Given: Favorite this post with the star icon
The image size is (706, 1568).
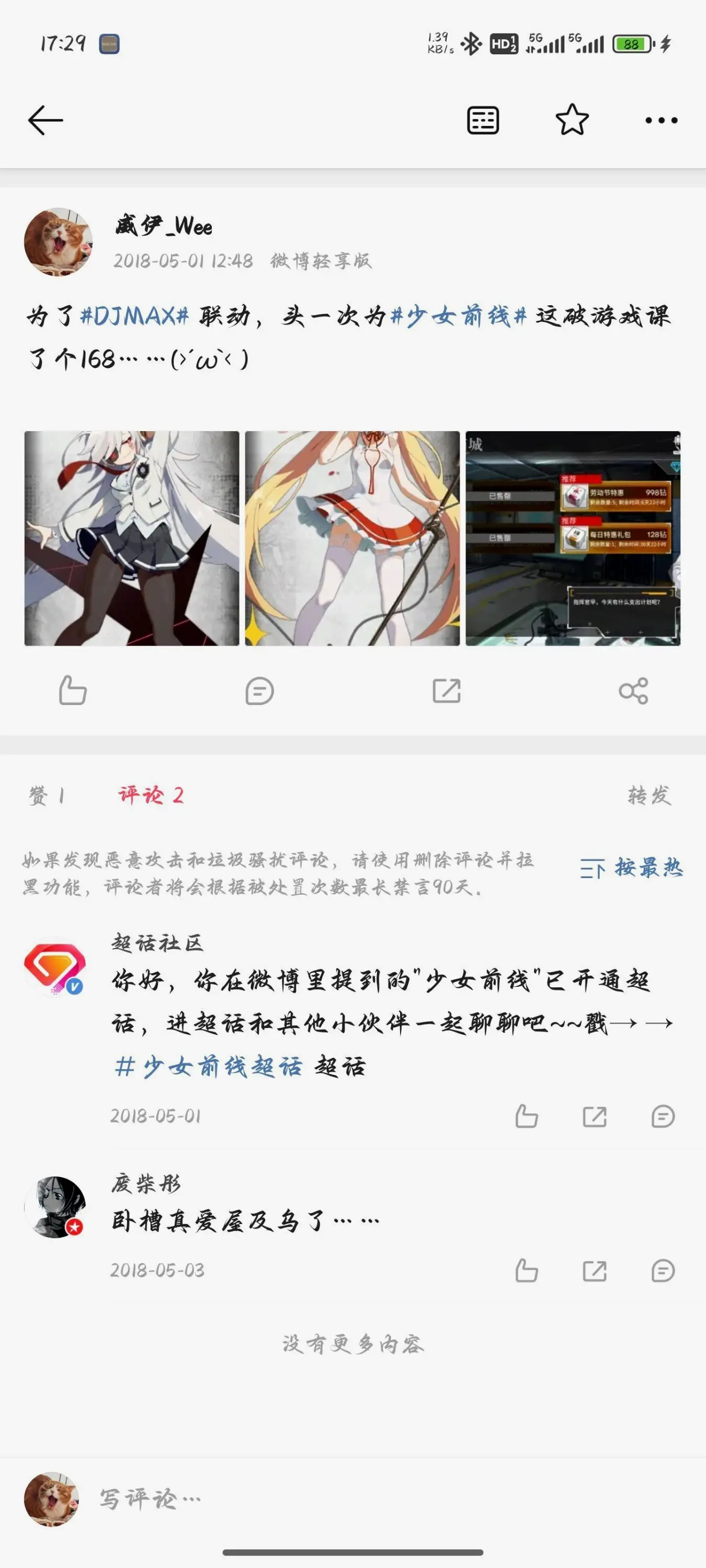Looking at the screenshot, I should coord(572,120).
